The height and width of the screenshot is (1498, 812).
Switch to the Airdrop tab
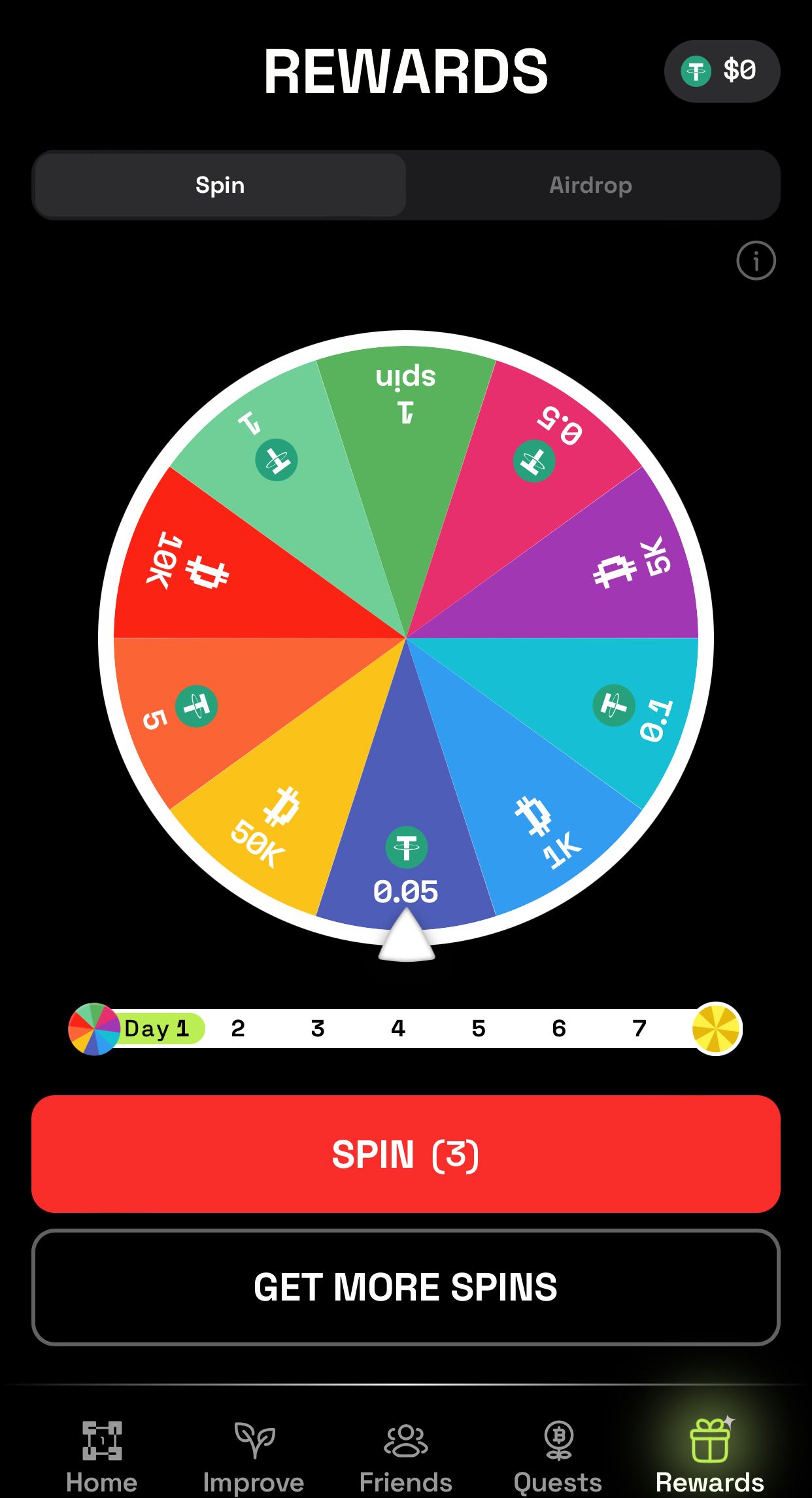coord(591,185)
